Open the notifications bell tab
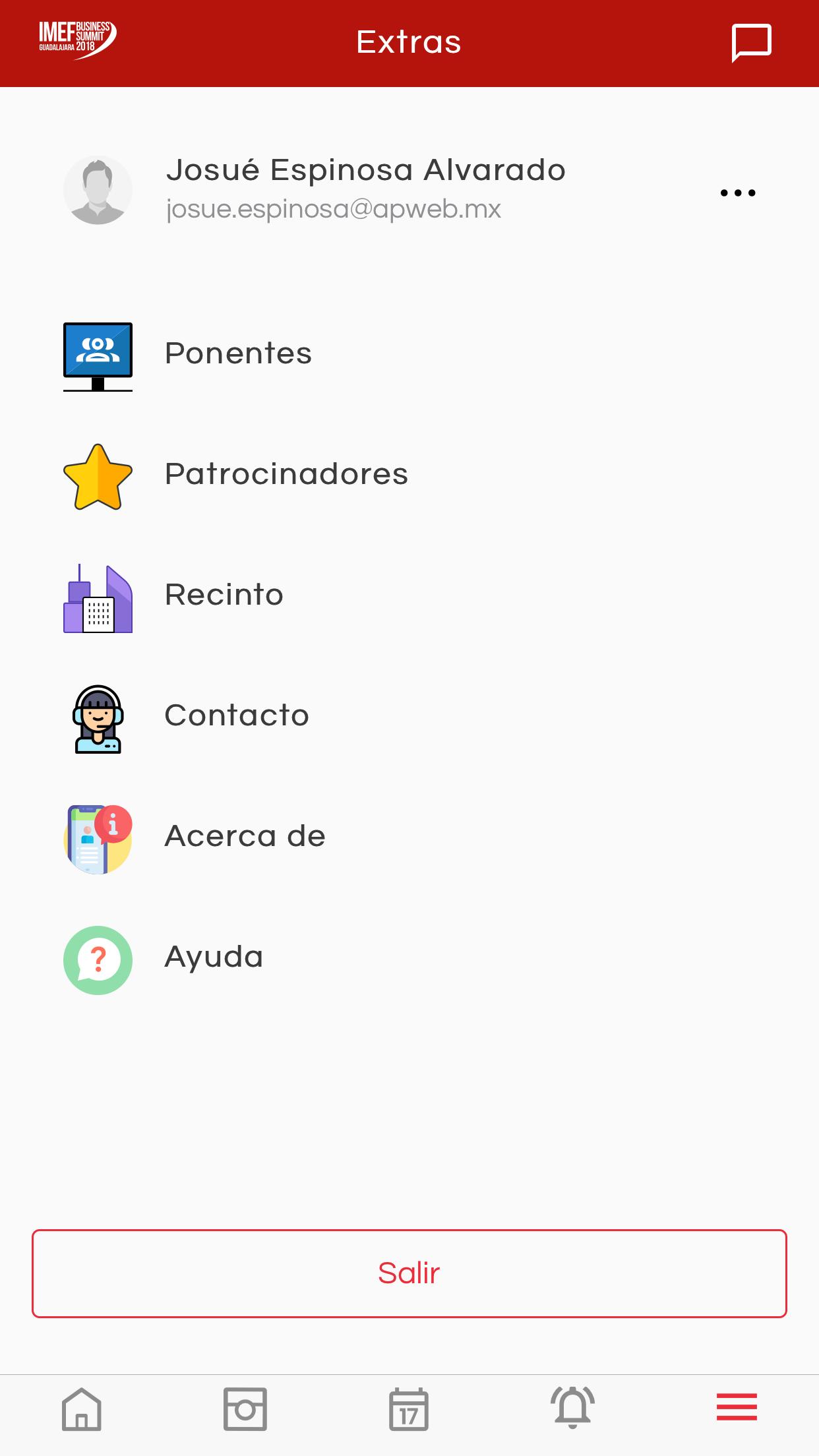 pyautogui.click(x=572, y=1407)
